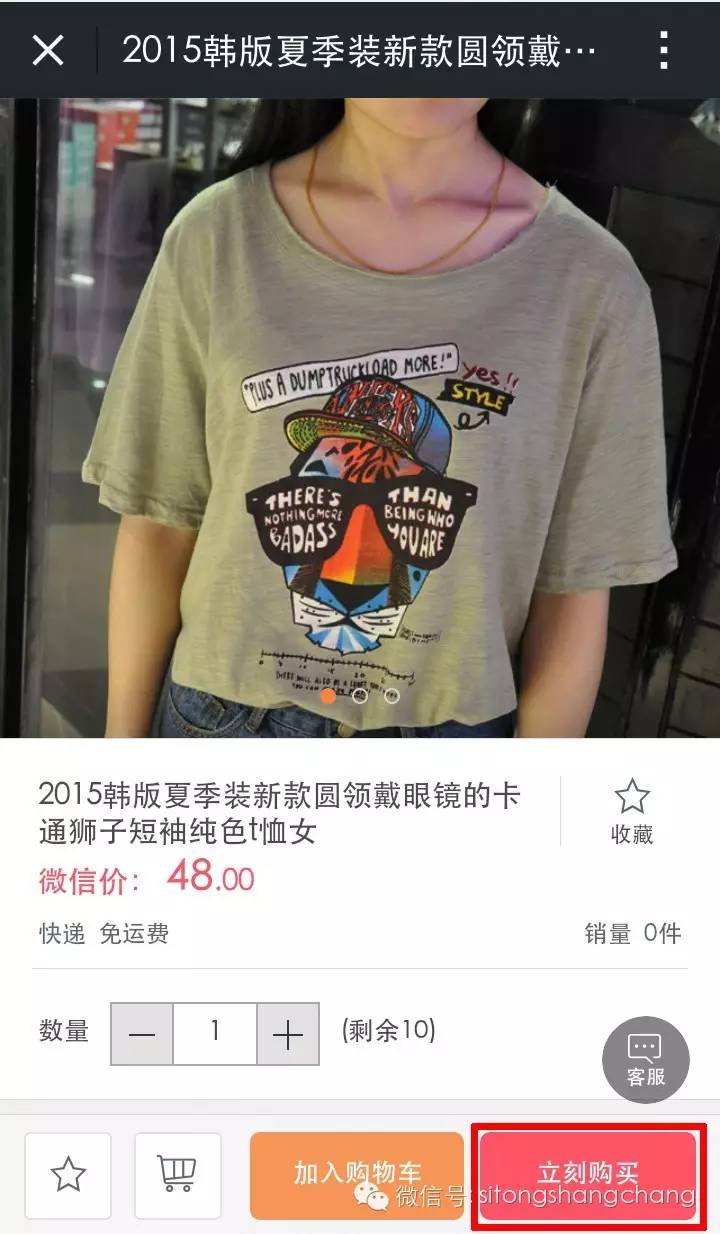
Task: Open the shopping cart icon
Action: tap(177, 1175)
